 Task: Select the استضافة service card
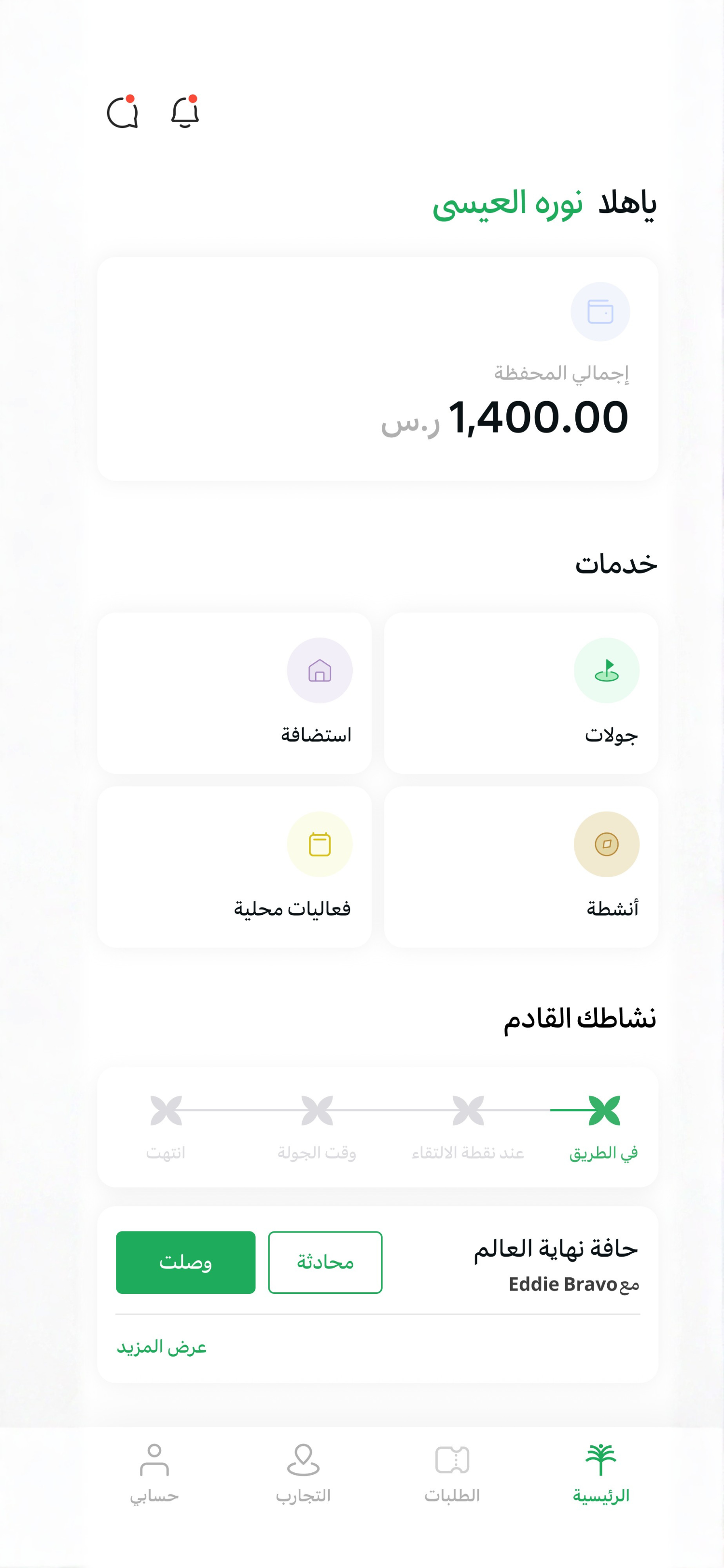(234, 693)
